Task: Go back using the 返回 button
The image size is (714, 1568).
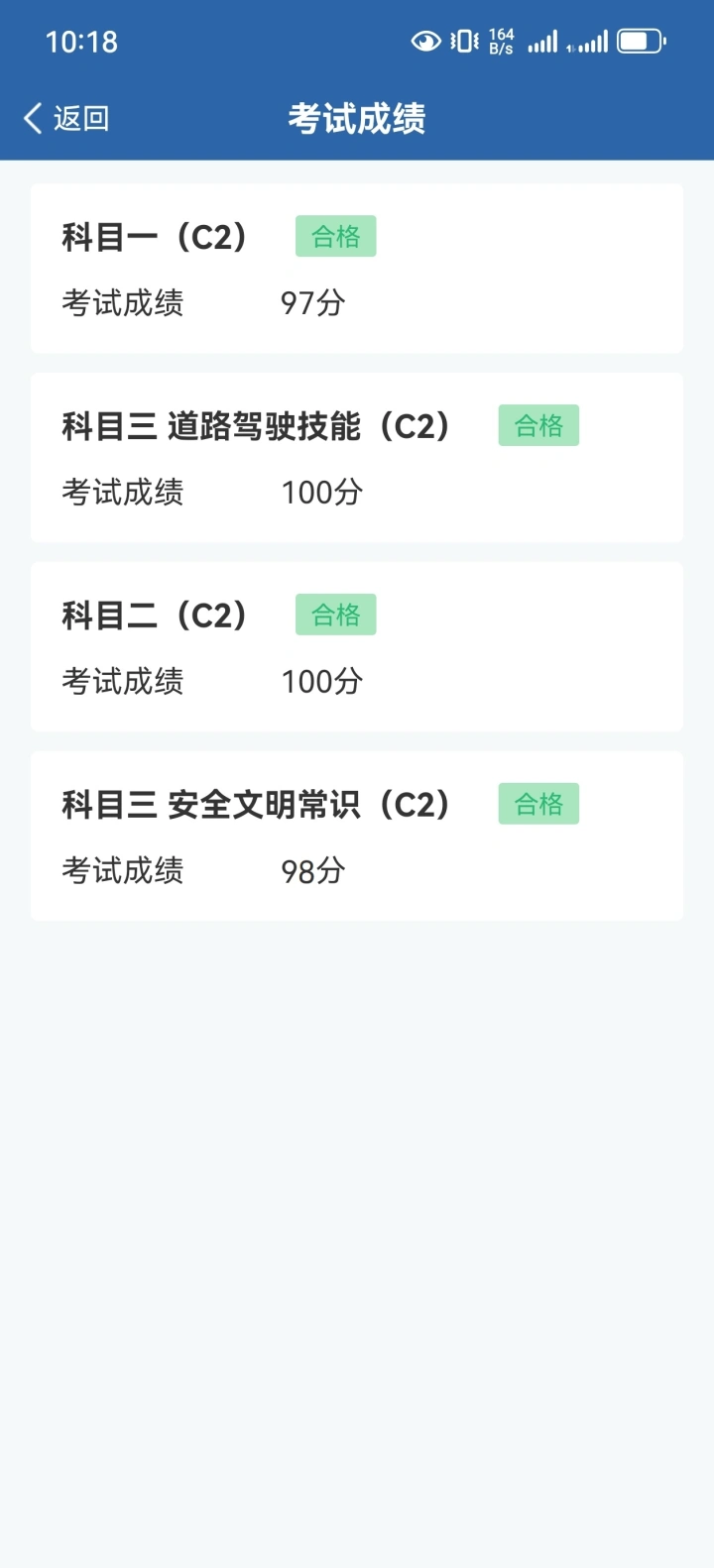Action: pos(65,119)
